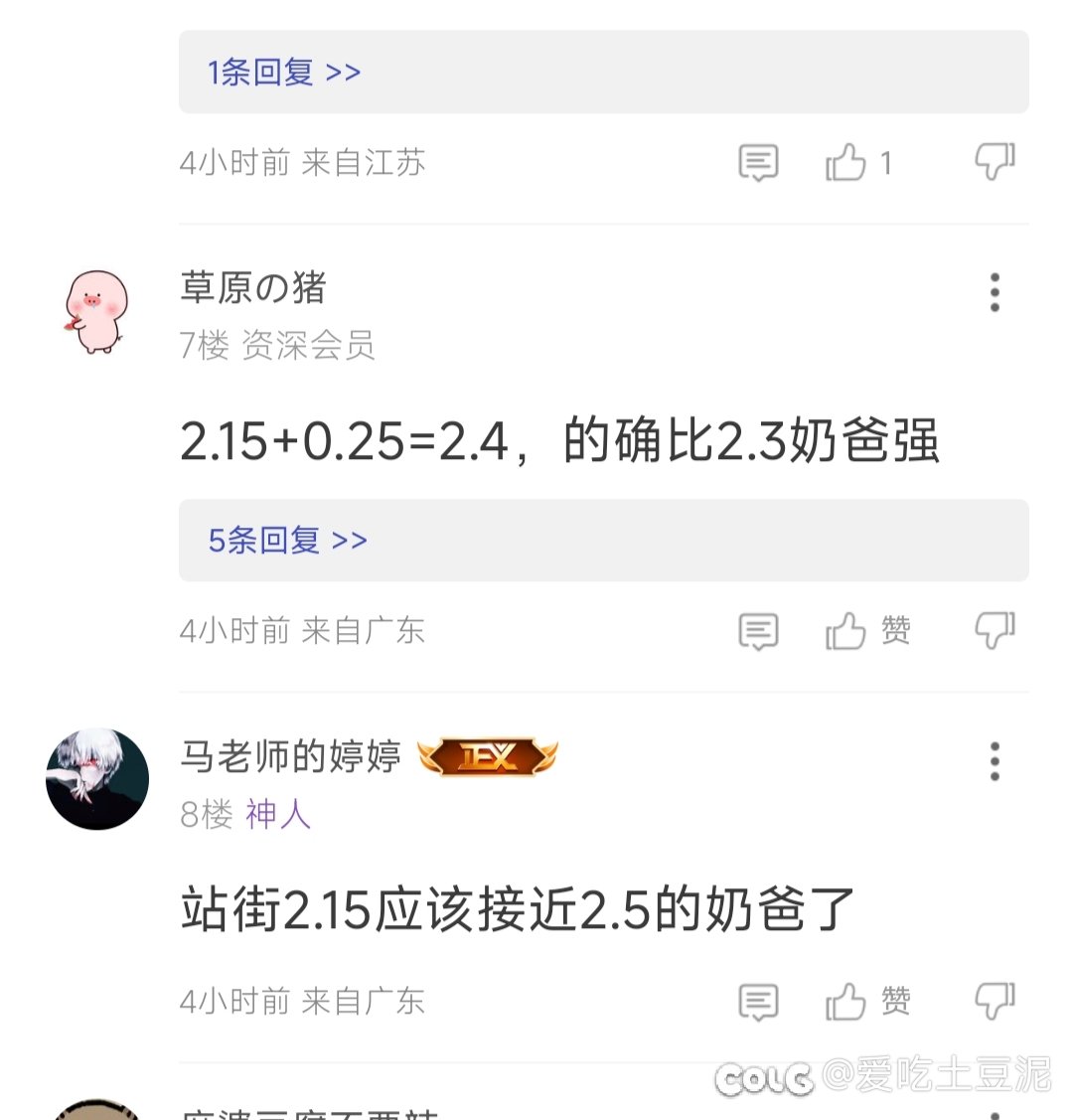Reply to the comment from 江苏
The width and height of the screenshot is (1073, 1120).
click(x=758, y=162)
